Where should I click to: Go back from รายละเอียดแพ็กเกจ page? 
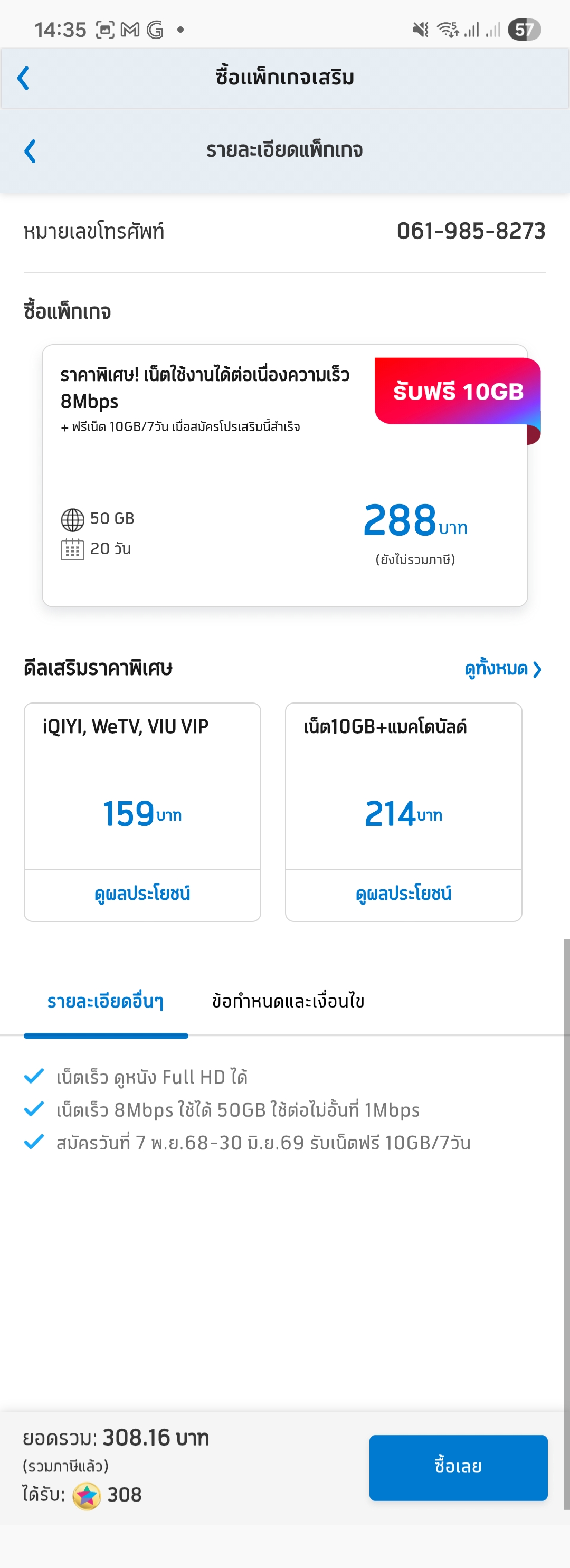[x=30, y=151]
